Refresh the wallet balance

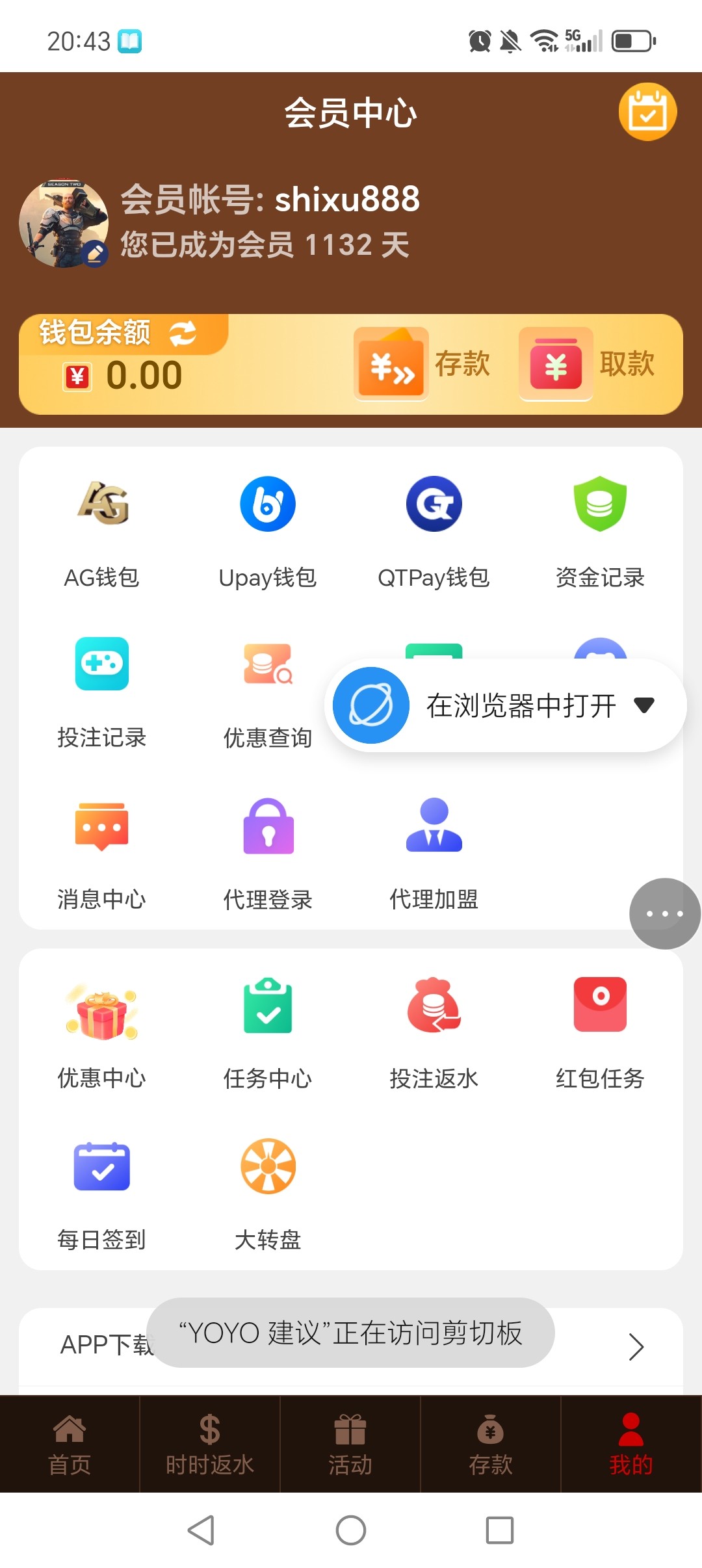[183, 333]
